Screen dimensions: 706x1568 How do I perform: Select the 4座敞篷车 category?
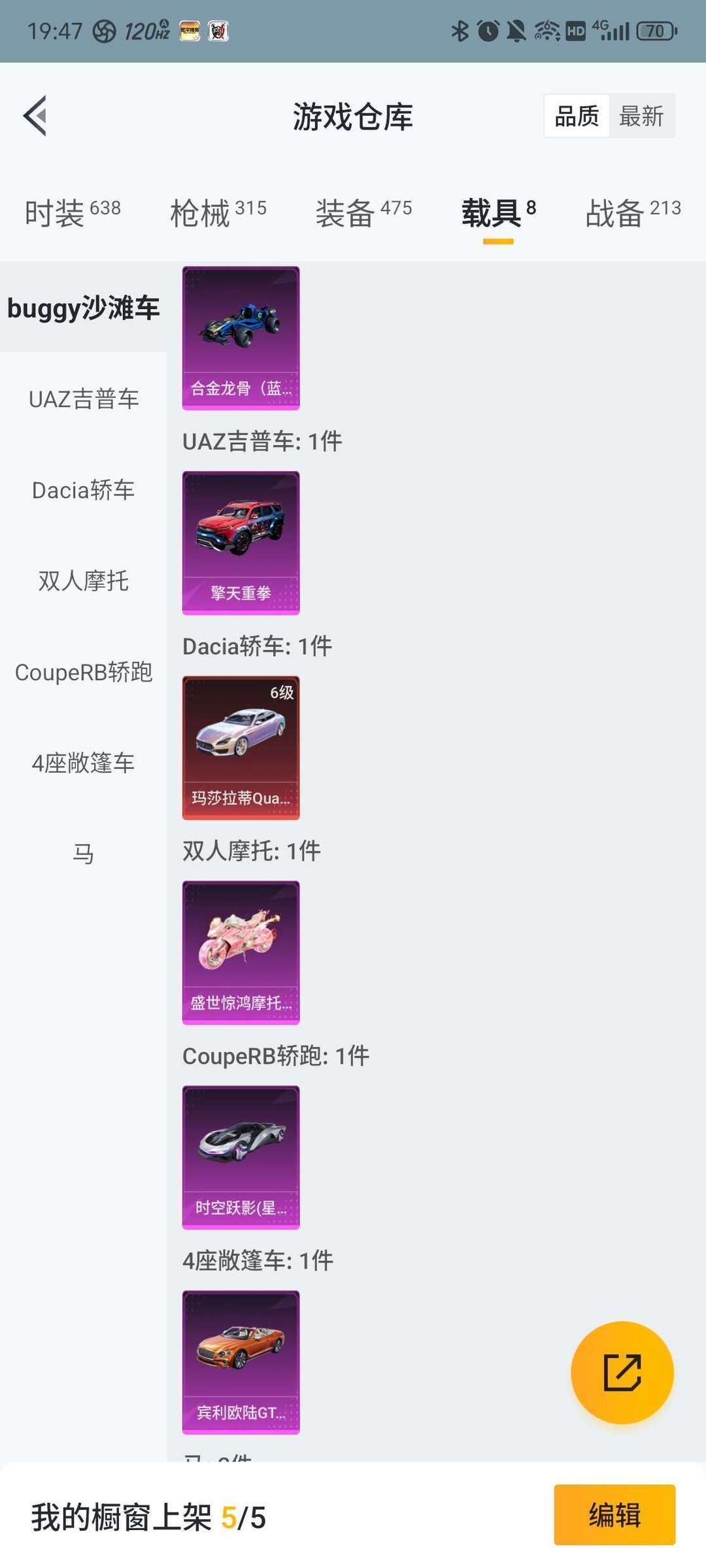point(84,762)
